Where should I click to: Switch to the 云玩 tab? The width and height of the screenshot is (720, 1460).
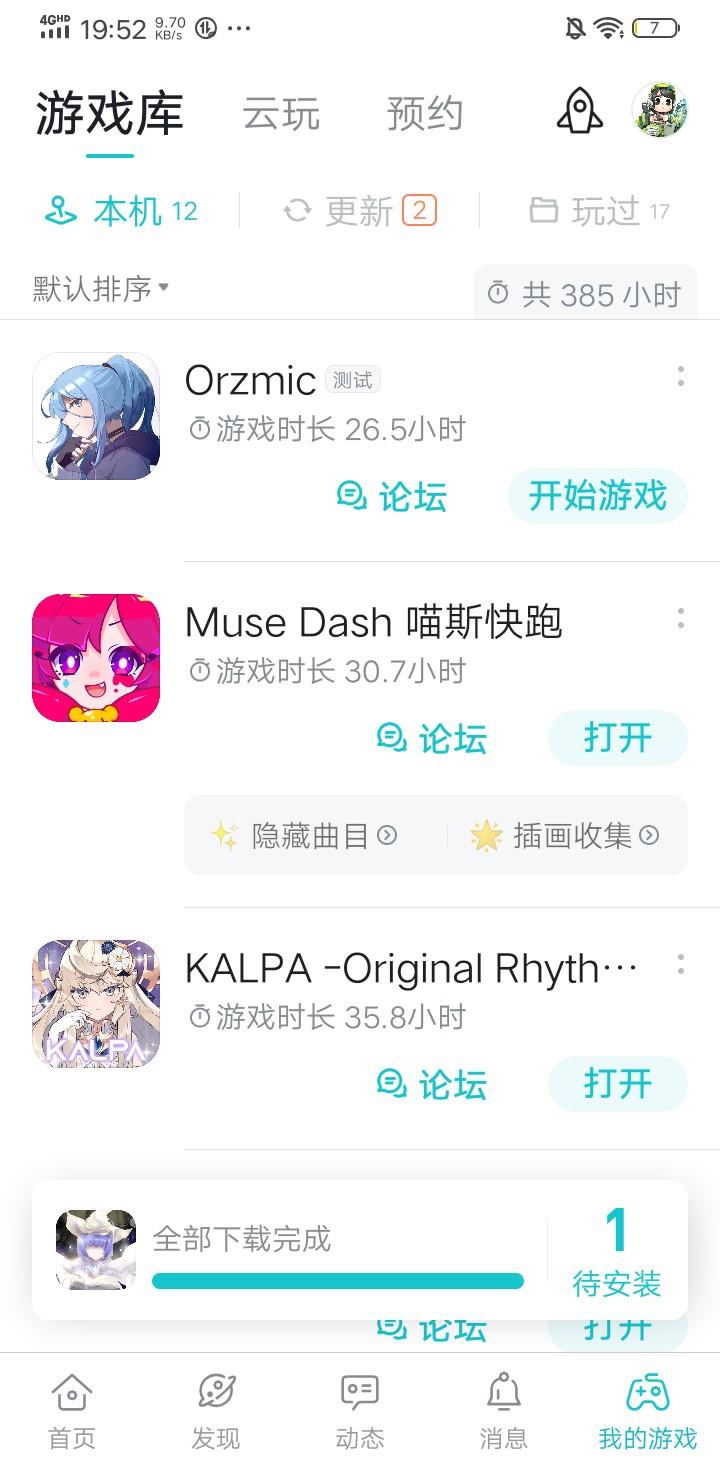281,114
